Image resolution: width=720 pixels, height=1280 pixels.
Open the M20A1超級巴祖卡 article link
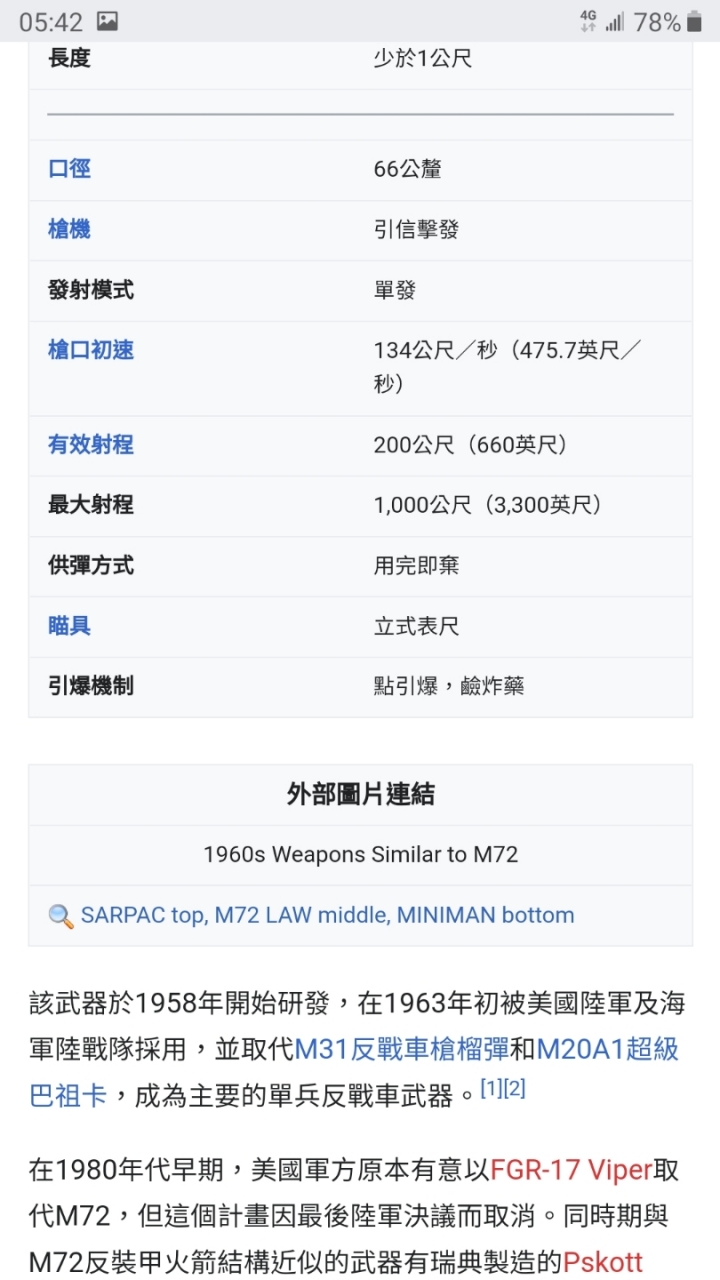click(607, 1049)
